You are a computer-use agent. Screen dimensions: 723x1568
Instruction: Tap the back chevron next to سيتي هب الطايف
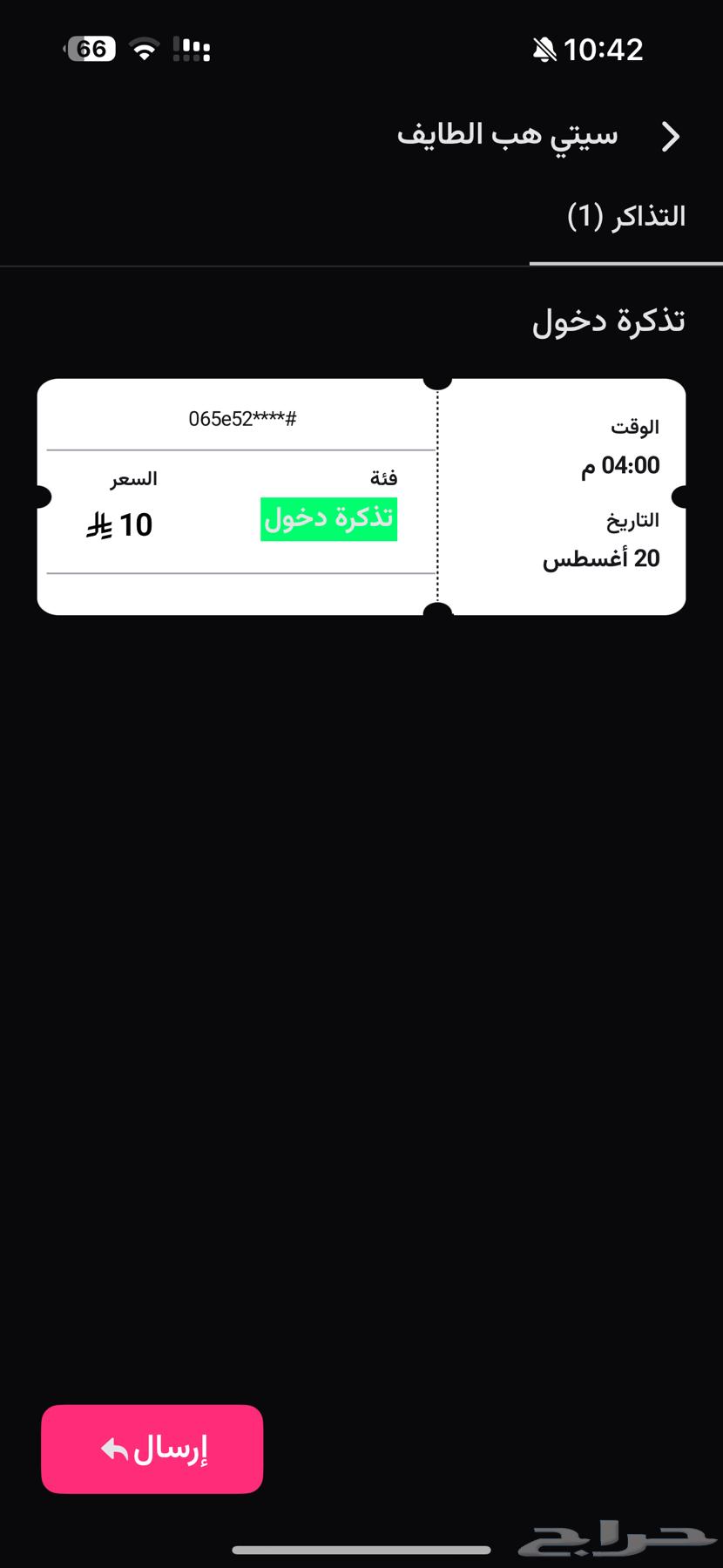[x=671, y=136]
